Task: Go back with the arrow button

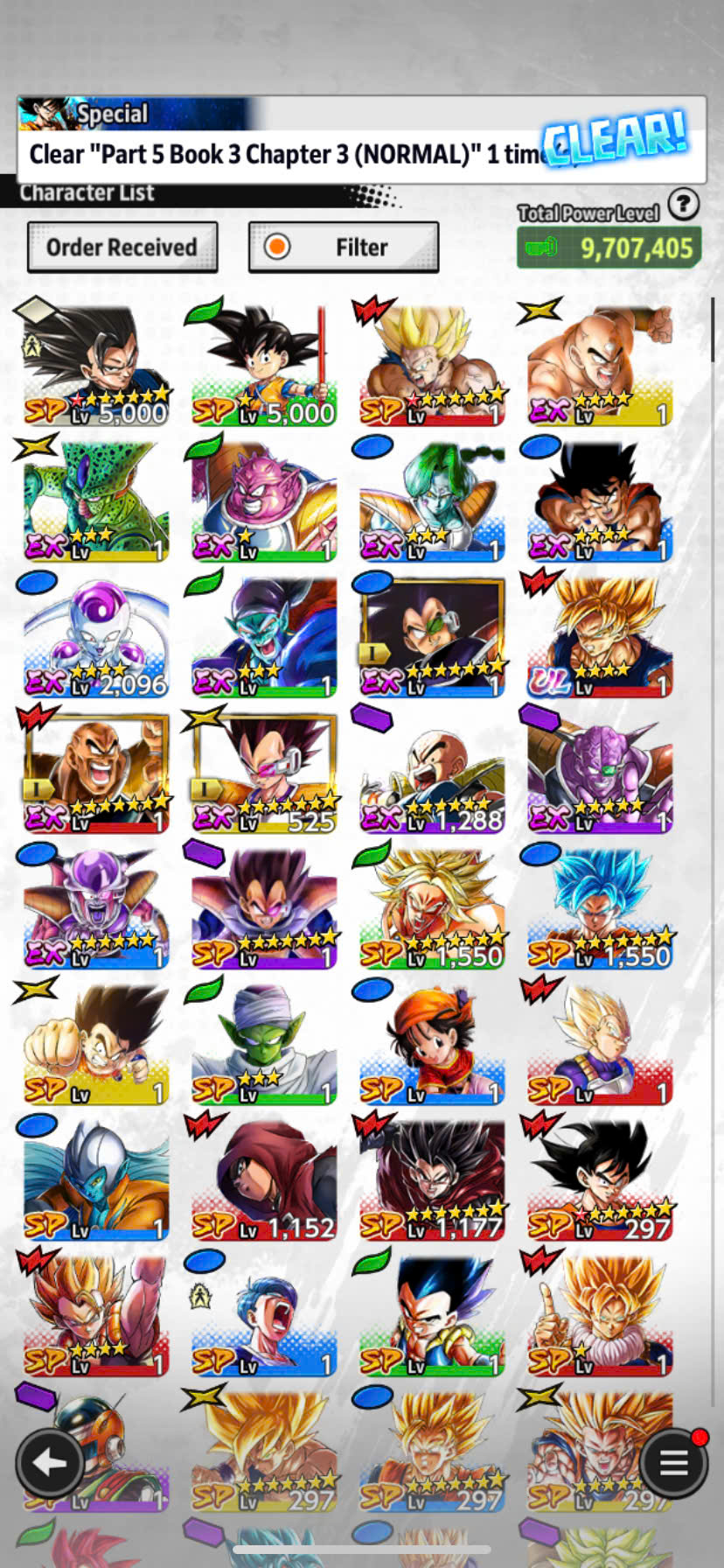Action: [x=50, y=1462]
